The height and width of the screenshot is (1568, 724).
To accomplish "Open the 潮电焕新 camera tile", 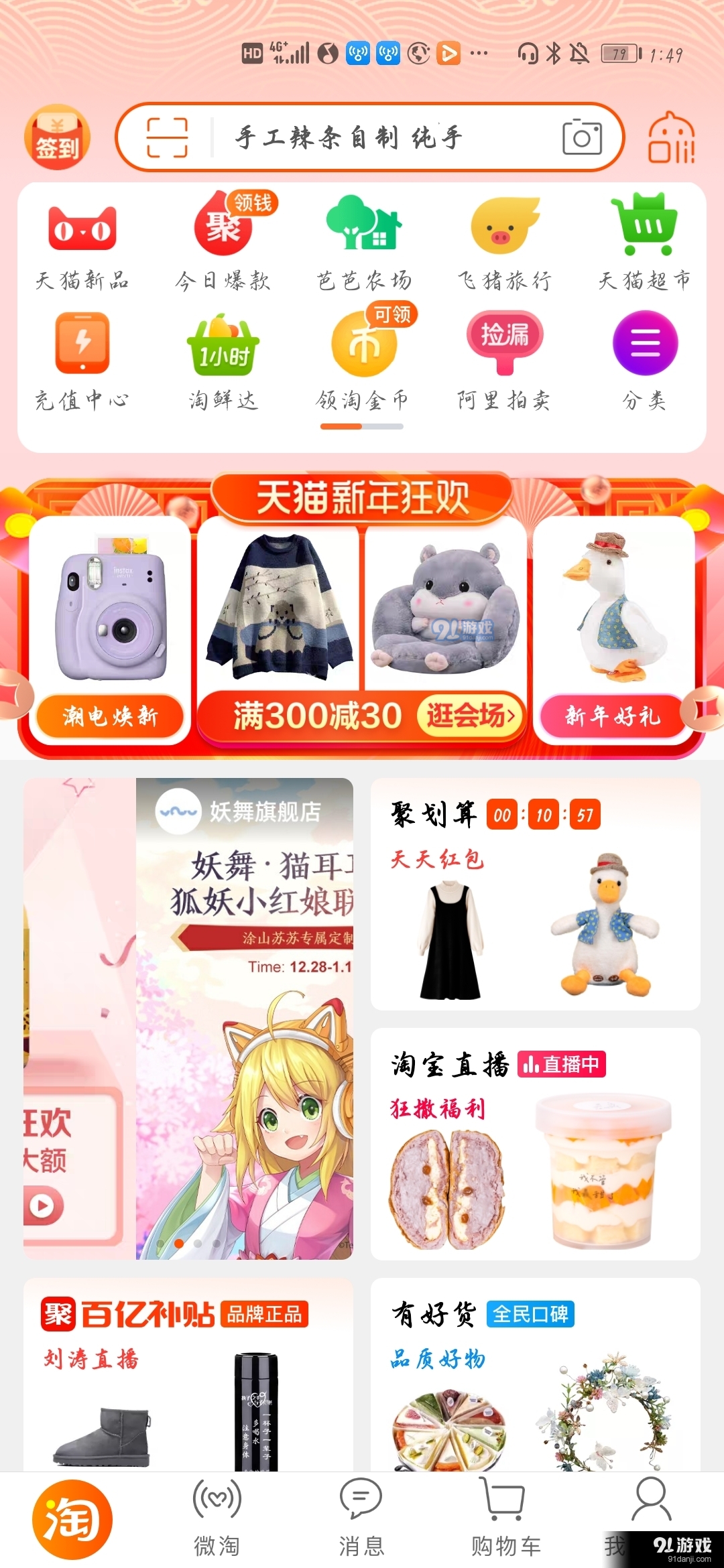I will tap(110, 630).
